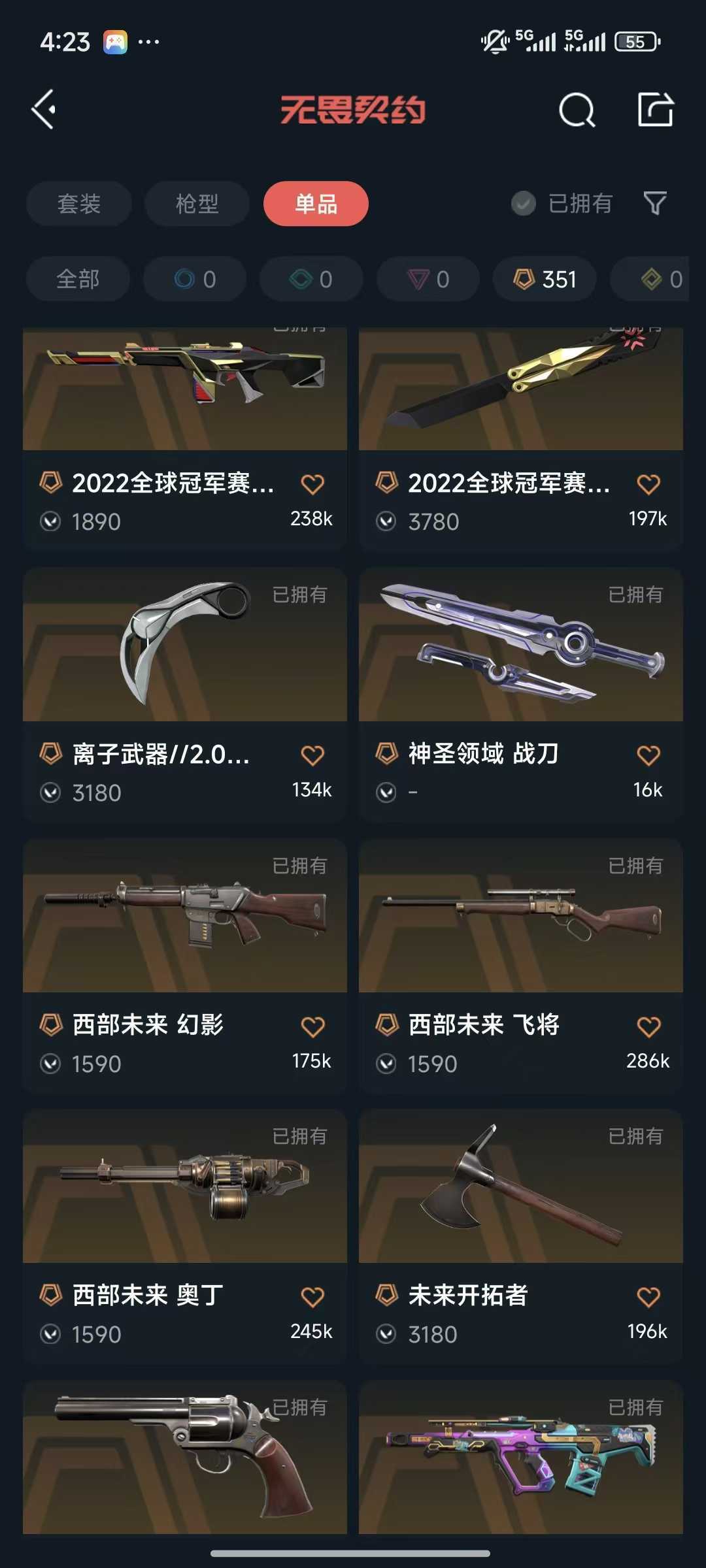Filter by the tier chip showing 351
The height and width of the screenshot is (1568, 706).
click(x=545, y=280)
